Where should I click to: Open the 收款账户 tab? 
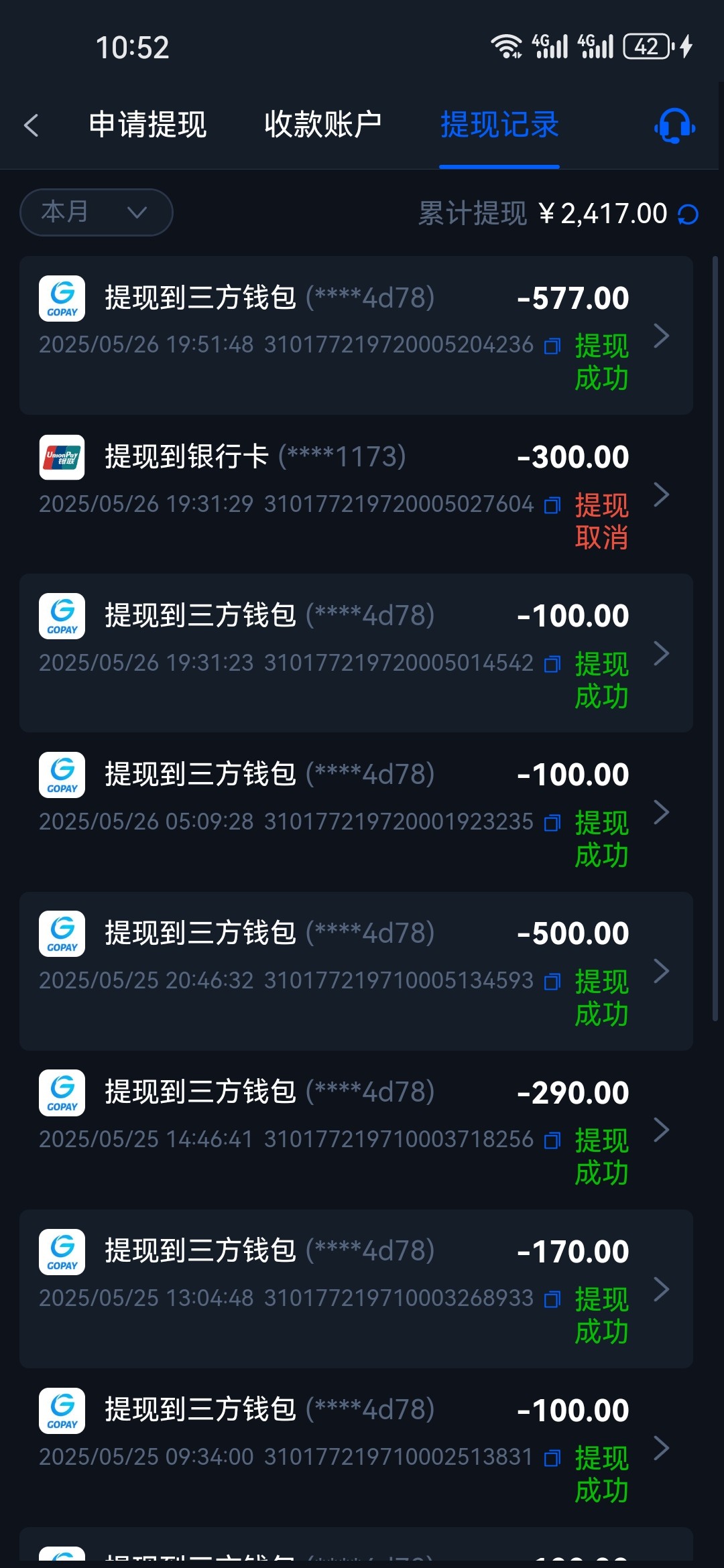click(x=322, y=125)
